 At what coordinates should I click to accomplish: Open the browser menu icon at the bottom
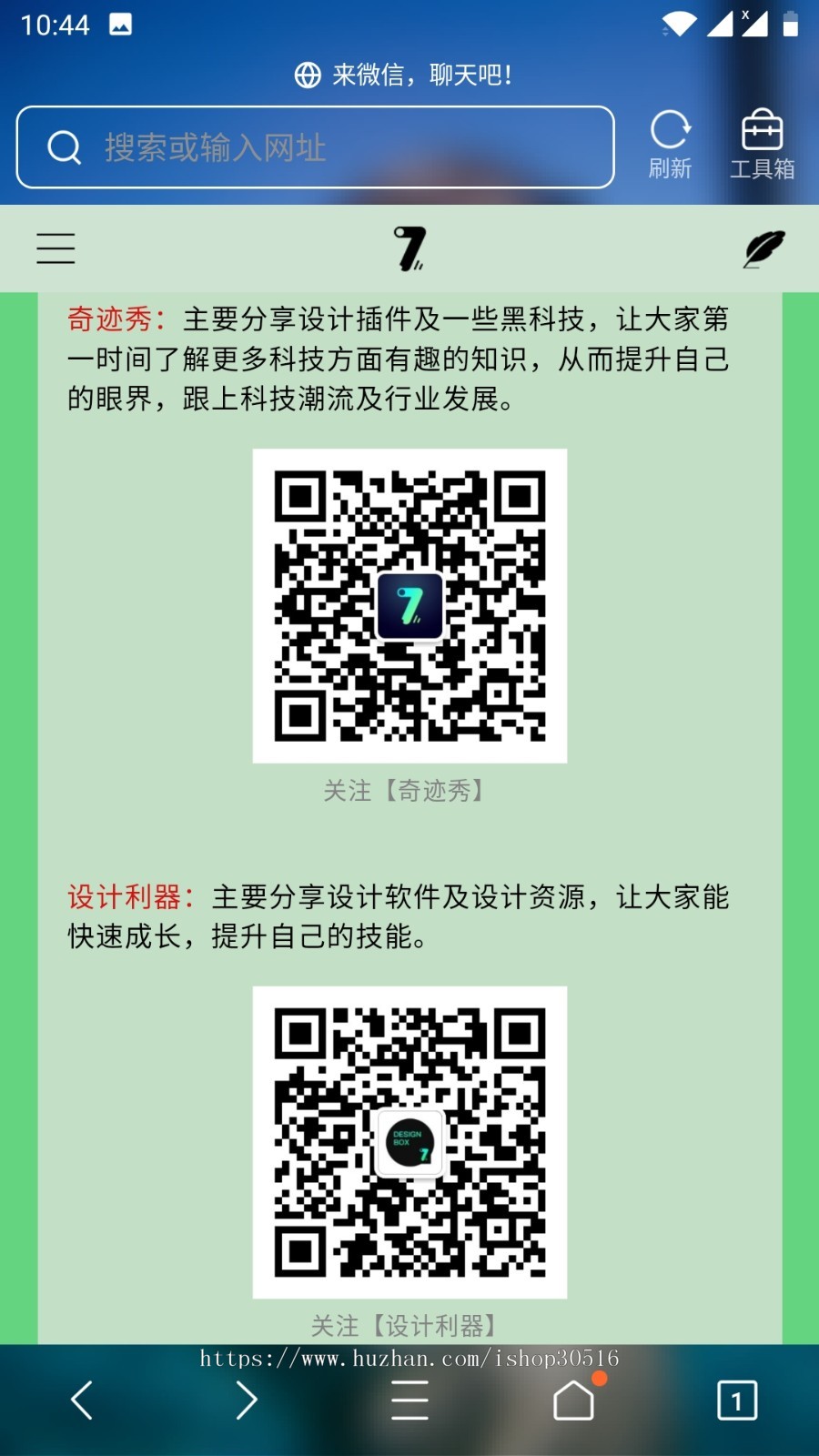(x=409, y=1400)
